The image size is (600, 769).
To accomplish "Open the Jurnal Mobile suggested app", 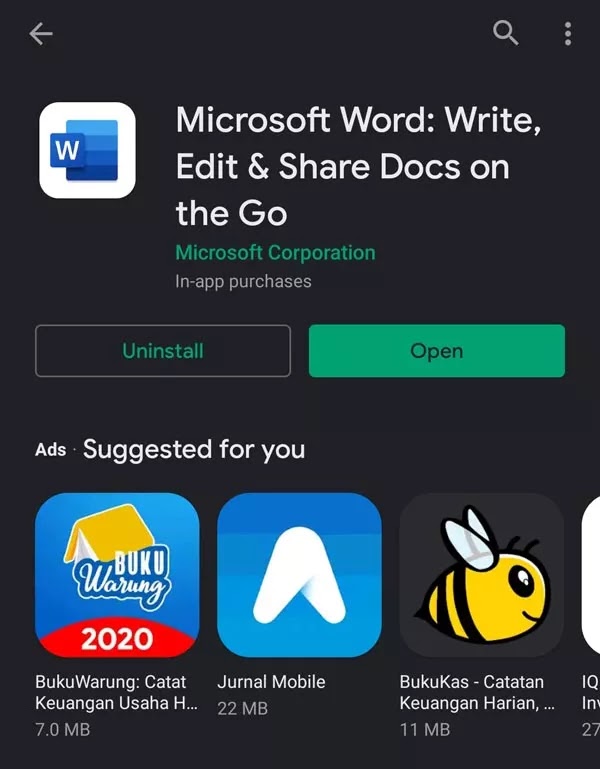I will [x=299, y=574].
